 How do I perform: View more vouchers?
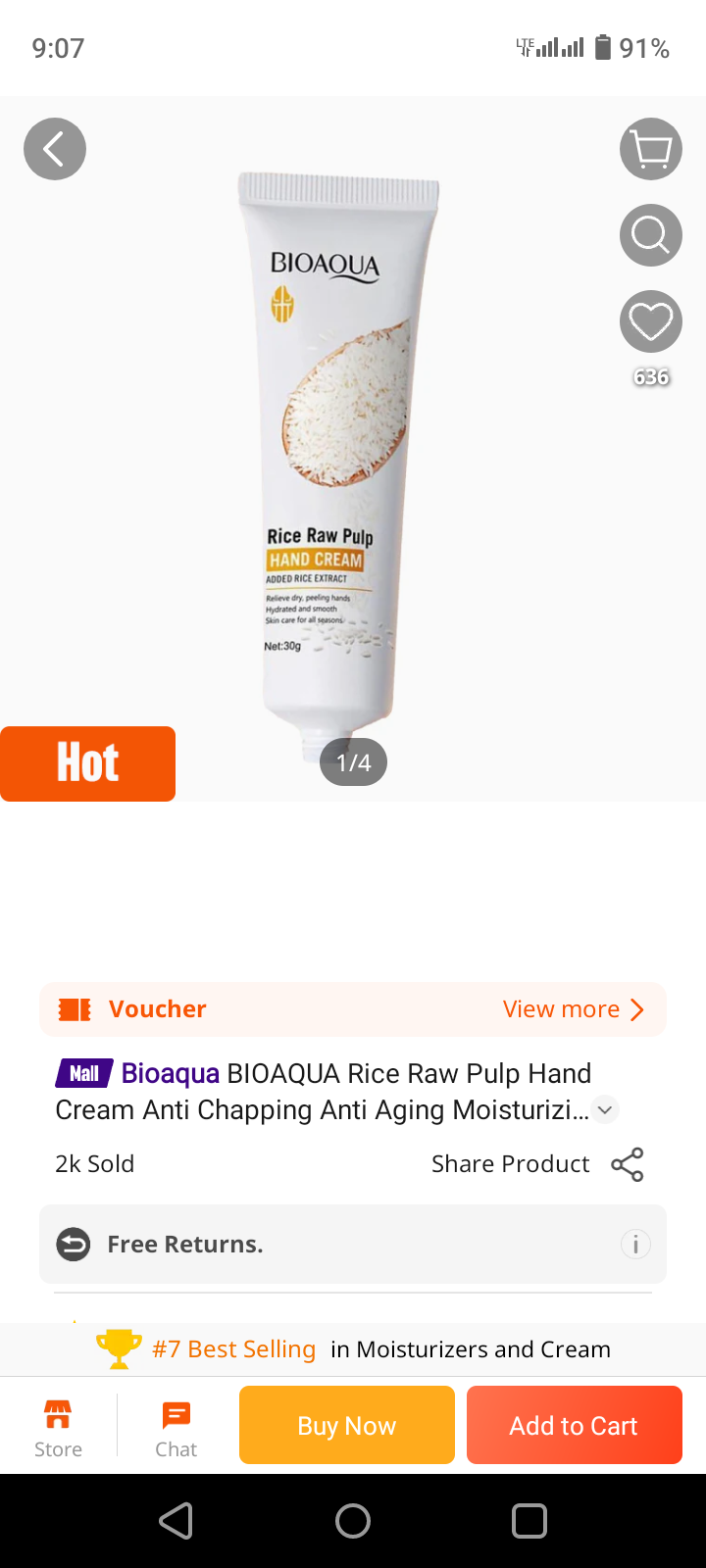(573, 1009)
